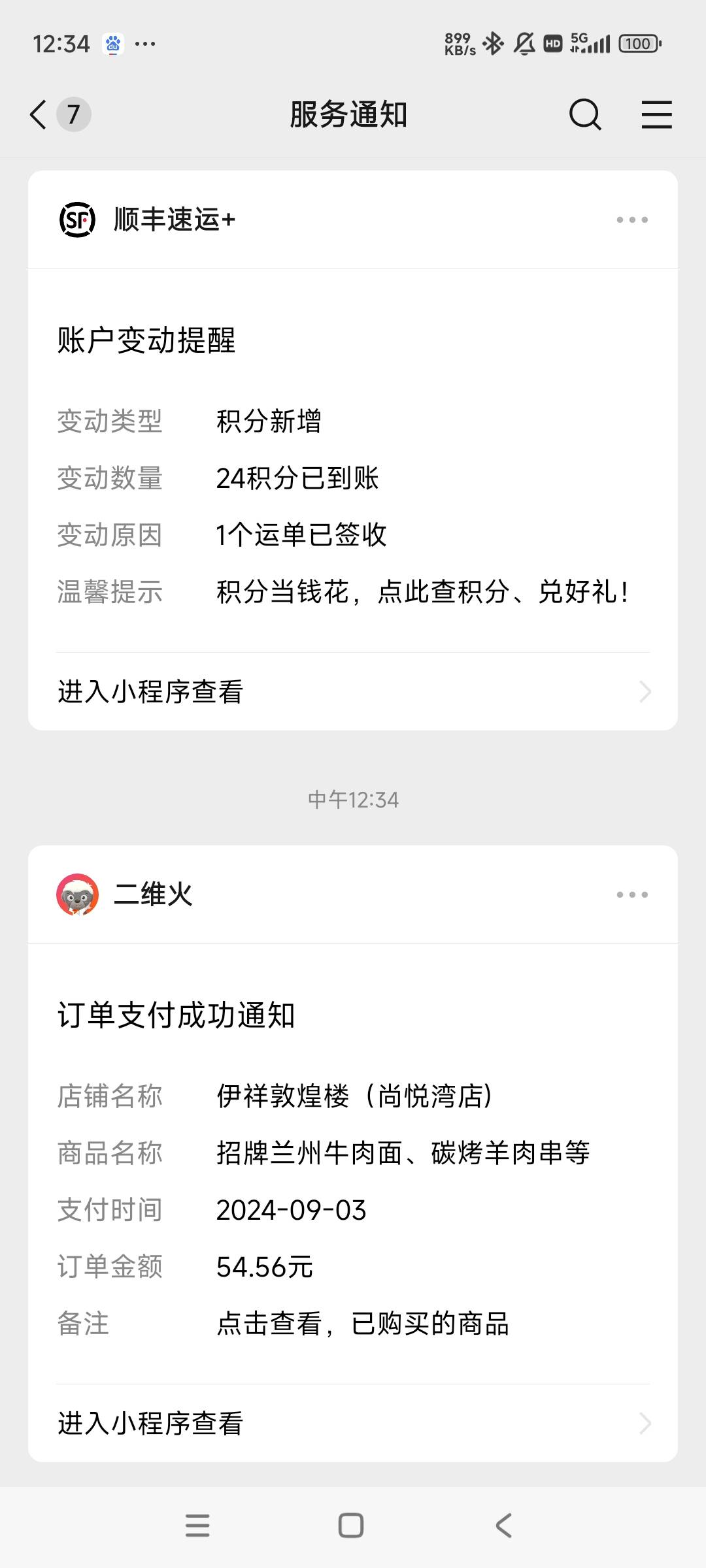This screenshot has height=1568, width=706.
Task: Open search in 服务通知
Action: (585, 114)
